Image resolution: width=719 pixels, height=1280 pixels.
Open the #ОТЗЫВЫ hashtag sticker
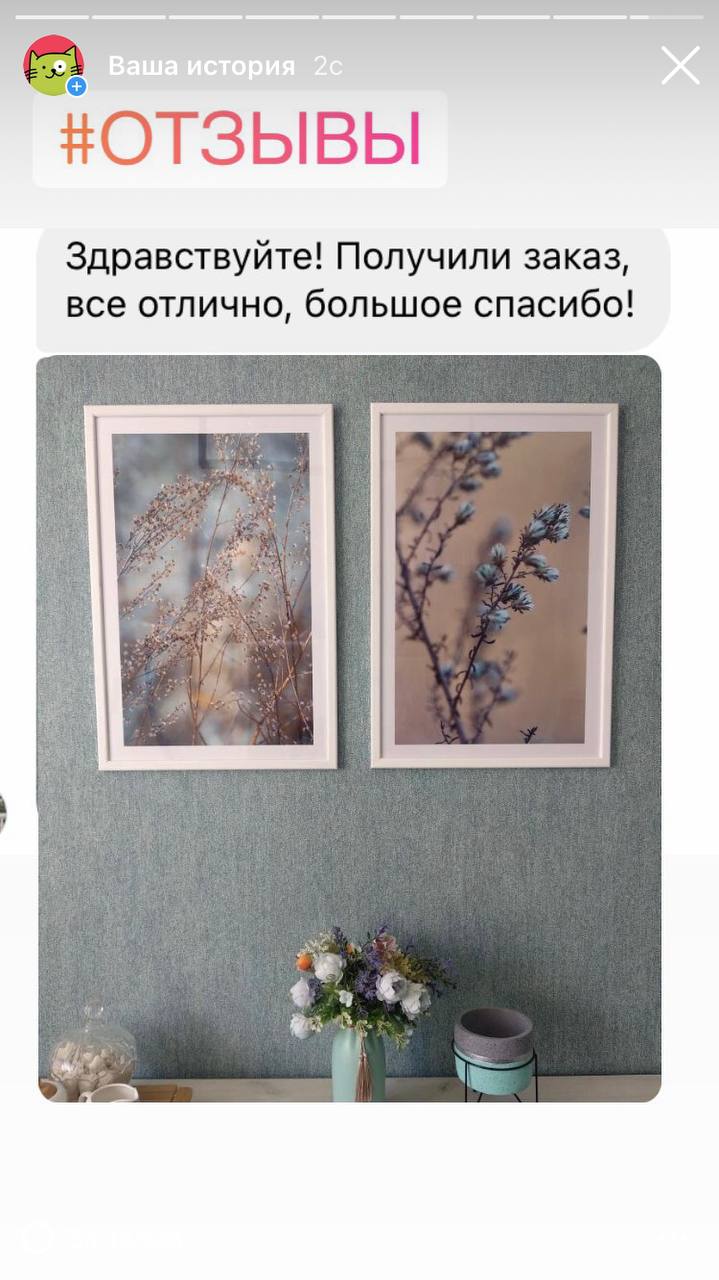[240, 139]
